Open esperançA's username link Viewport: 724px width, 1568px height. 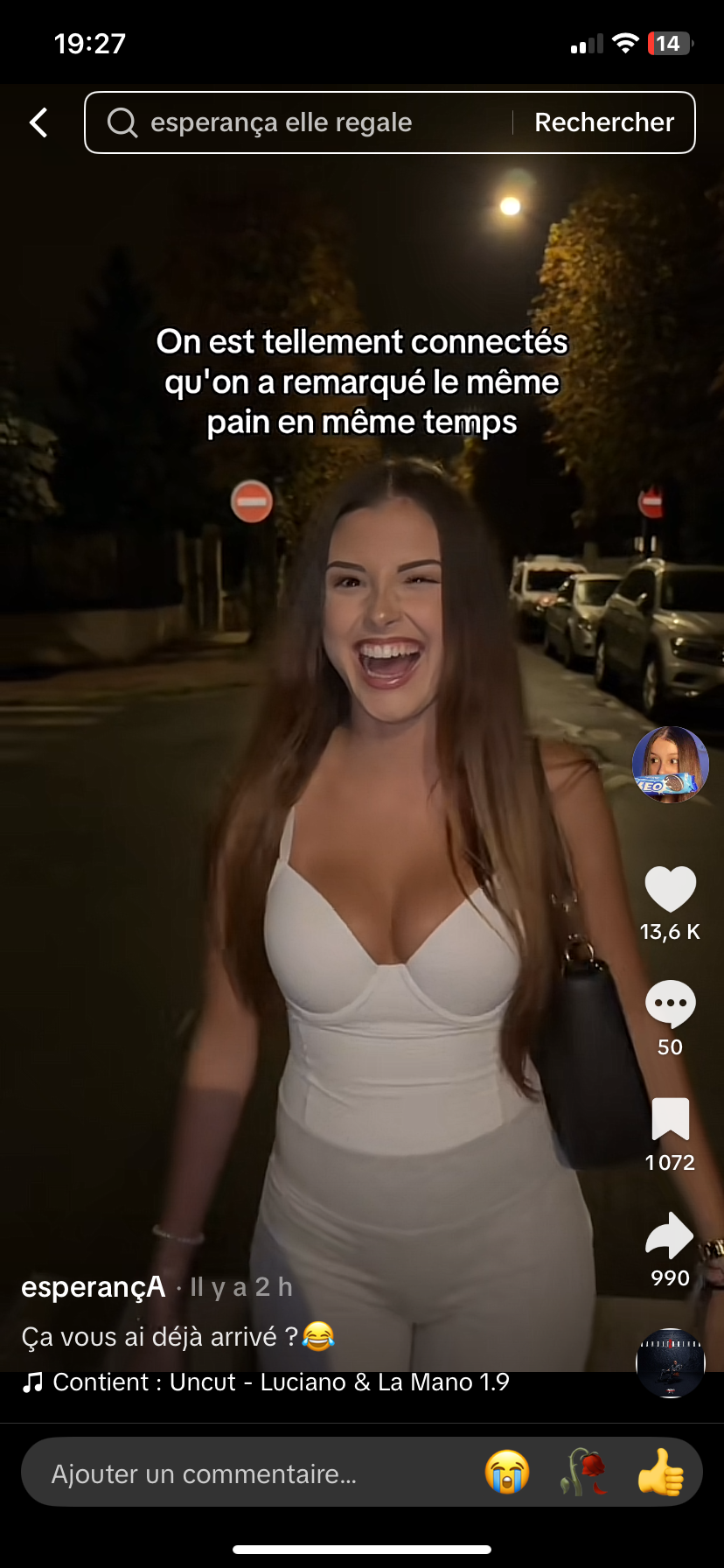(94, 1287)
